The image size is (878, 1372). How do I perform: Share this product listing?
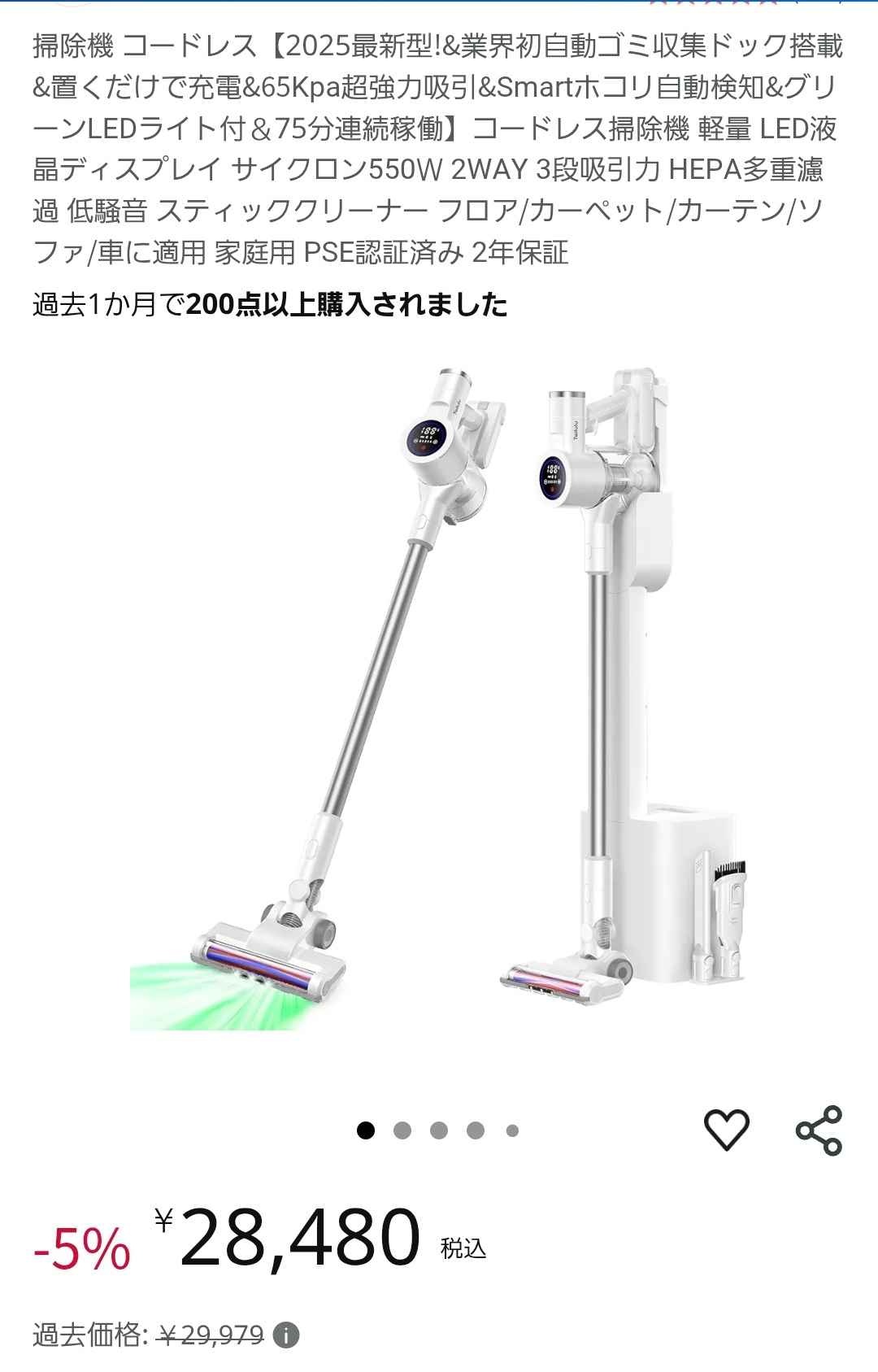[x=819, y=1130]
